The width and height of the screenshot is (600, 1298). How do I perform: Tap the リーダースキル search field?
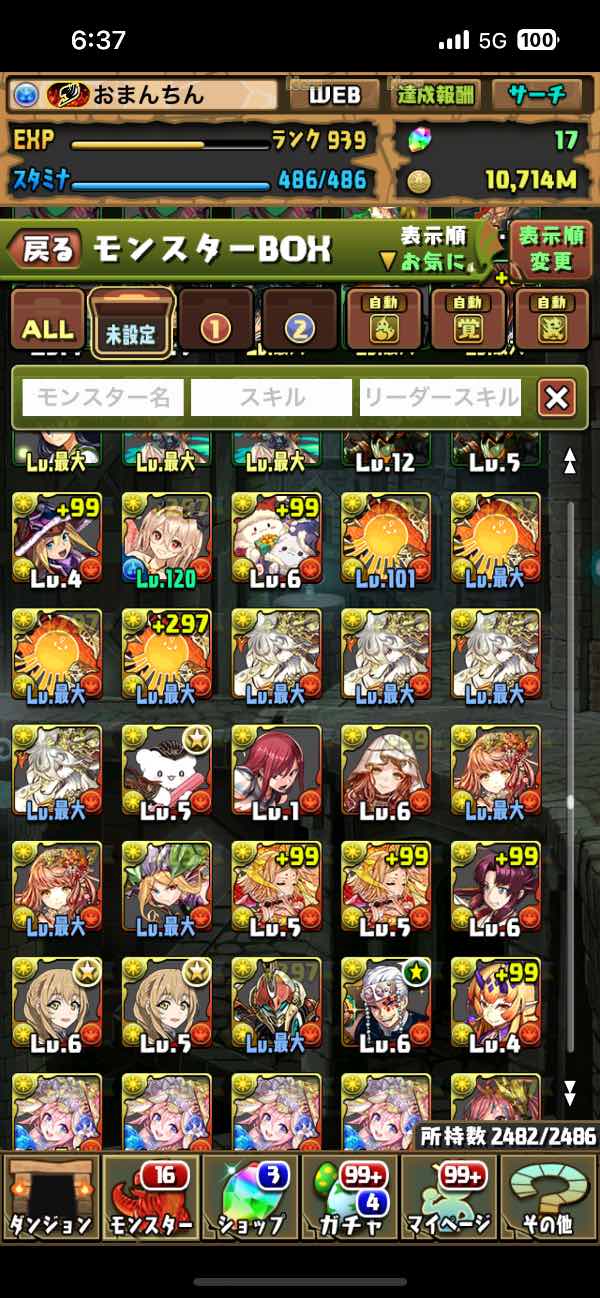(441, 398)
